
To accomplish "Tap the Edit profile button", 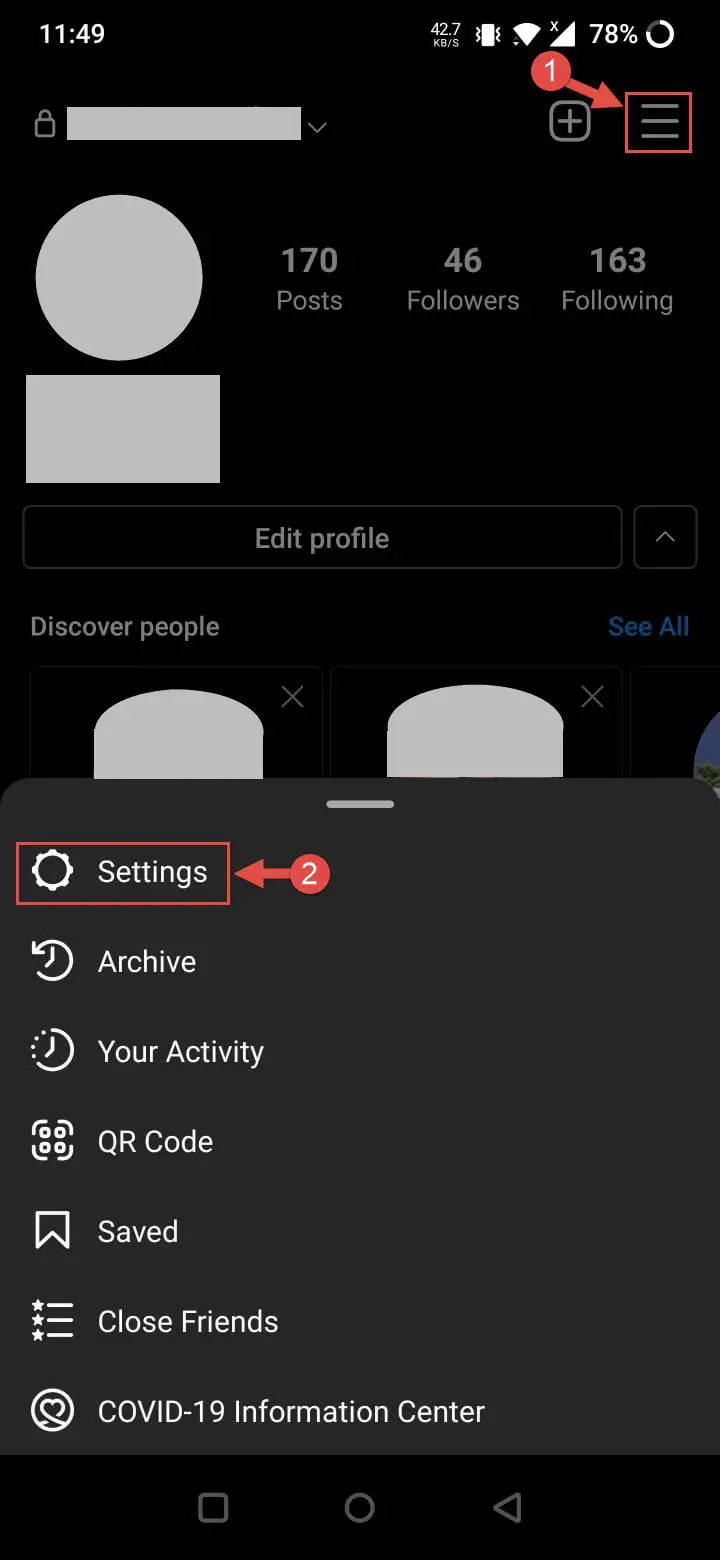I will (x=322, y=538).
